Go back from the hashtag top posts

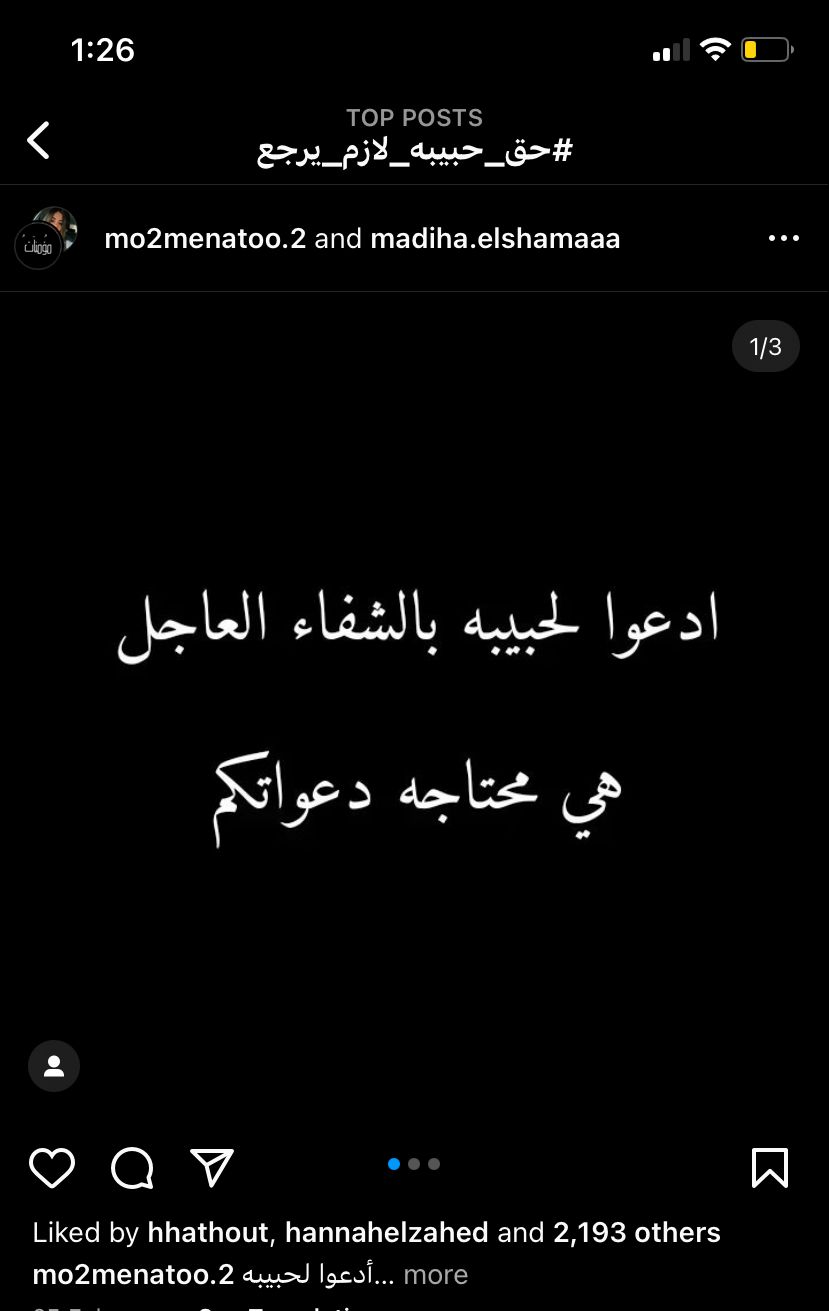tap(38, 140)
